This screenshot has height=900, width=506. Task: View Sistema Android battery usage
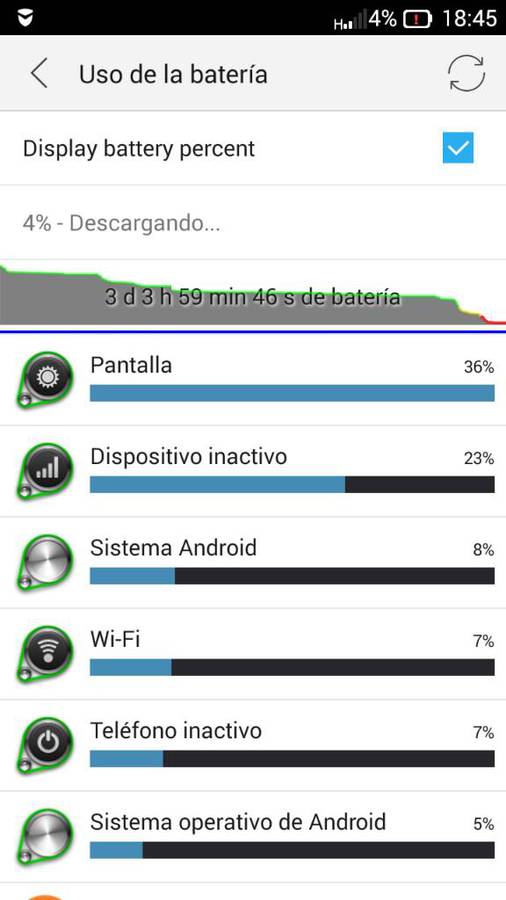(253, 563)
